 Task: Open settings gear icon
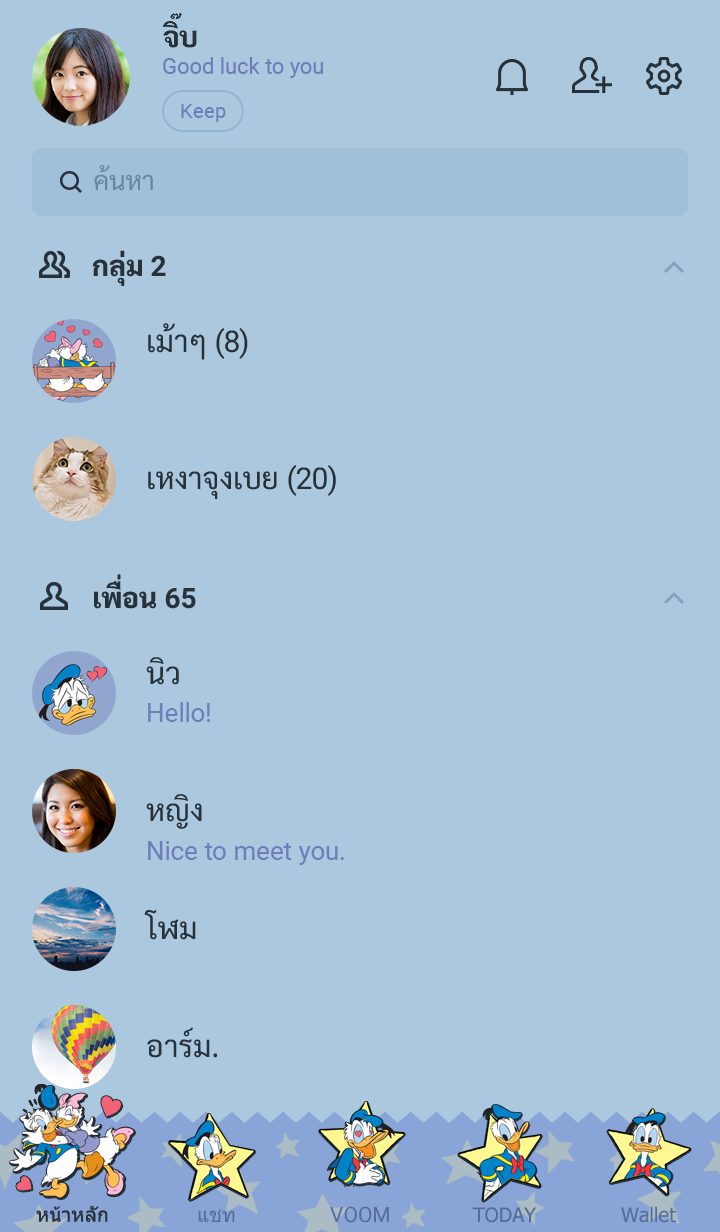(x=664, y=77)
